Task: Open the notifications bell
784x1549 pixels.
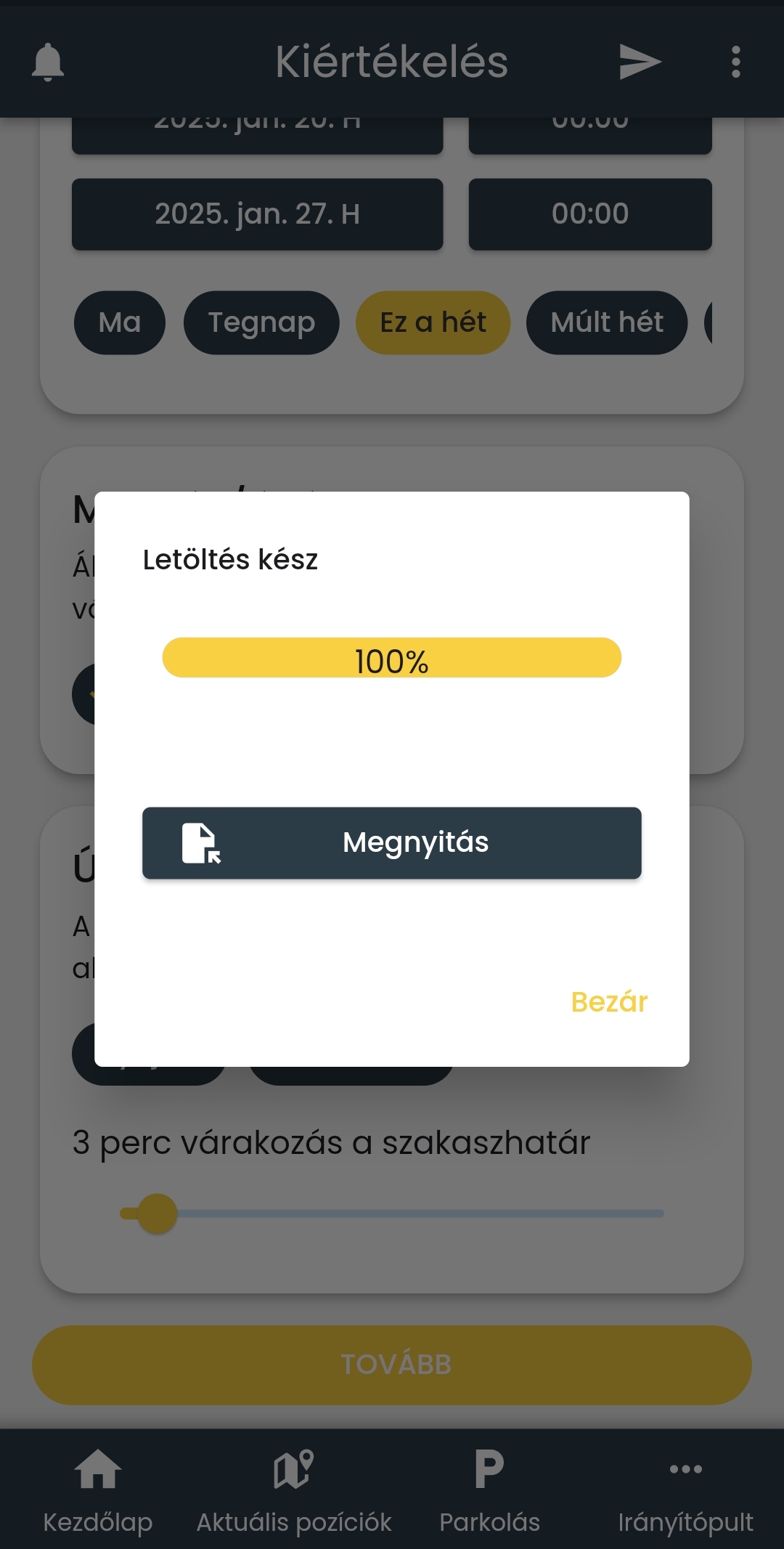Action: [x=48, y=62]
